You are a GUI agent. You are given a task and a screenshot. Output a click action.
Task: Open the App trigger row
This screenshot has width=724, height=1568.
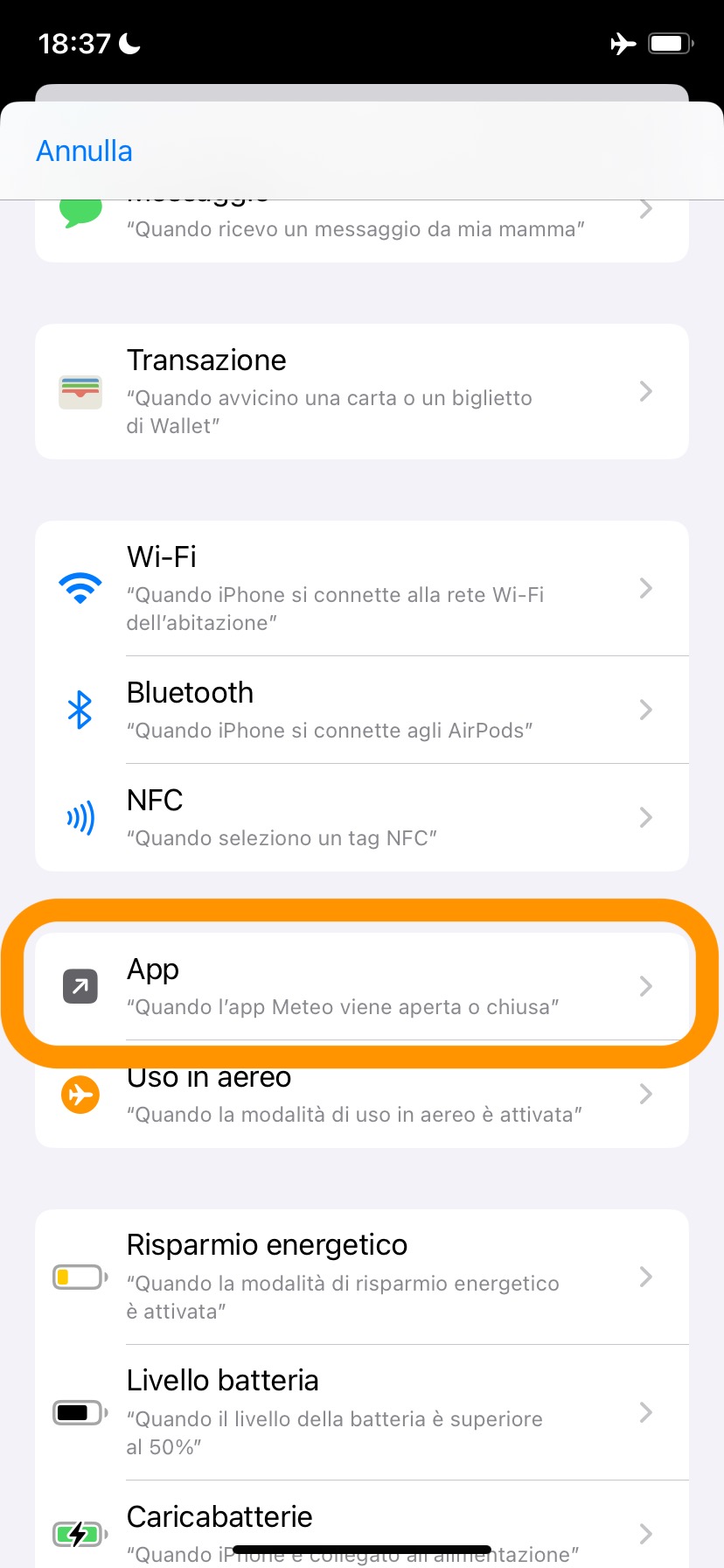pos(360,986)
